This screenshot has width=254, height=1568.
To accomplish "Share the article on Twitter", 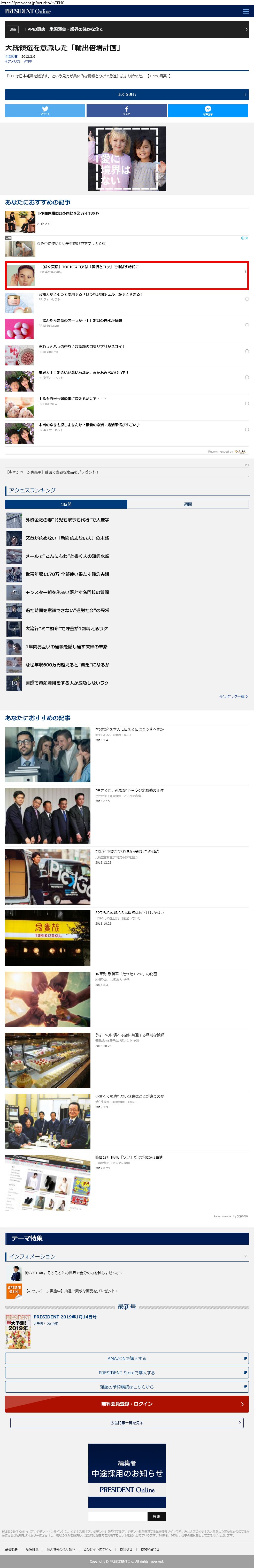I will [45, 110].
